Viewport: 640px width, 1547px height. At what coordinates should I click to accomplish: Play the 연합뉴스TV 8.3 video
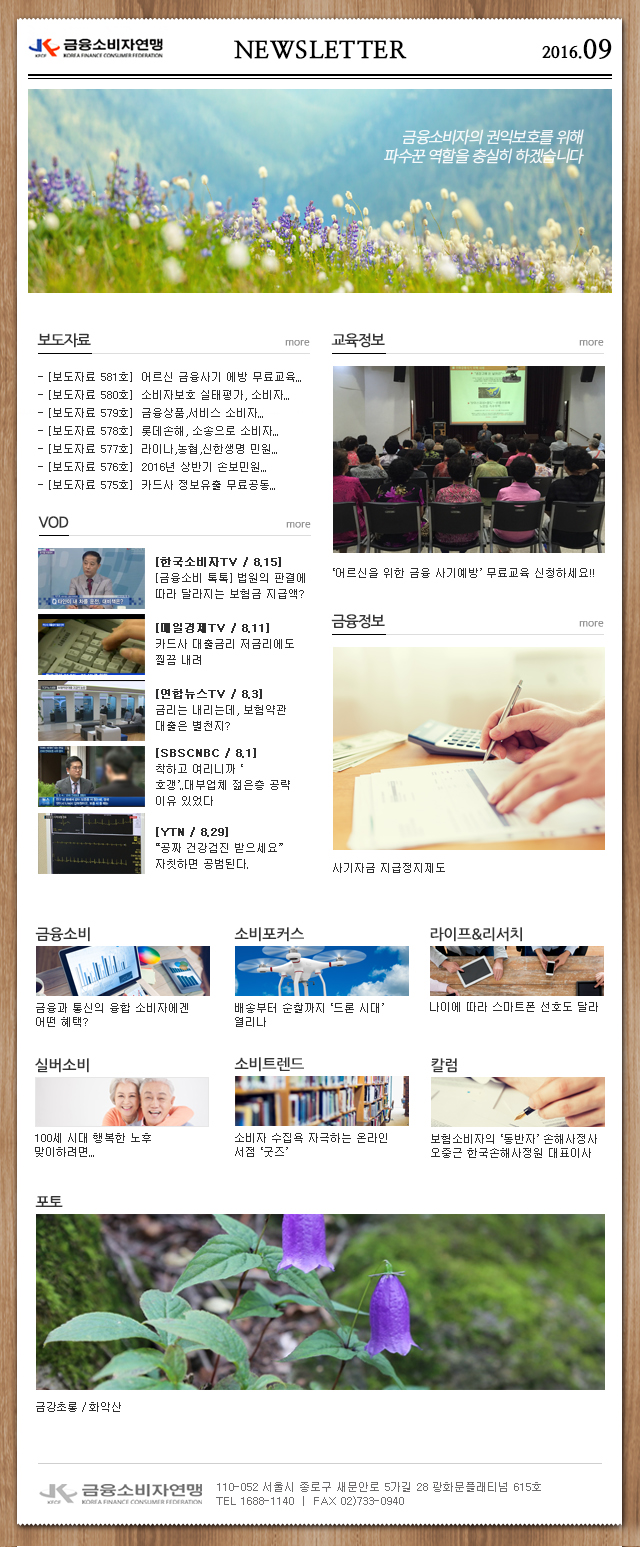click(91, 711)
